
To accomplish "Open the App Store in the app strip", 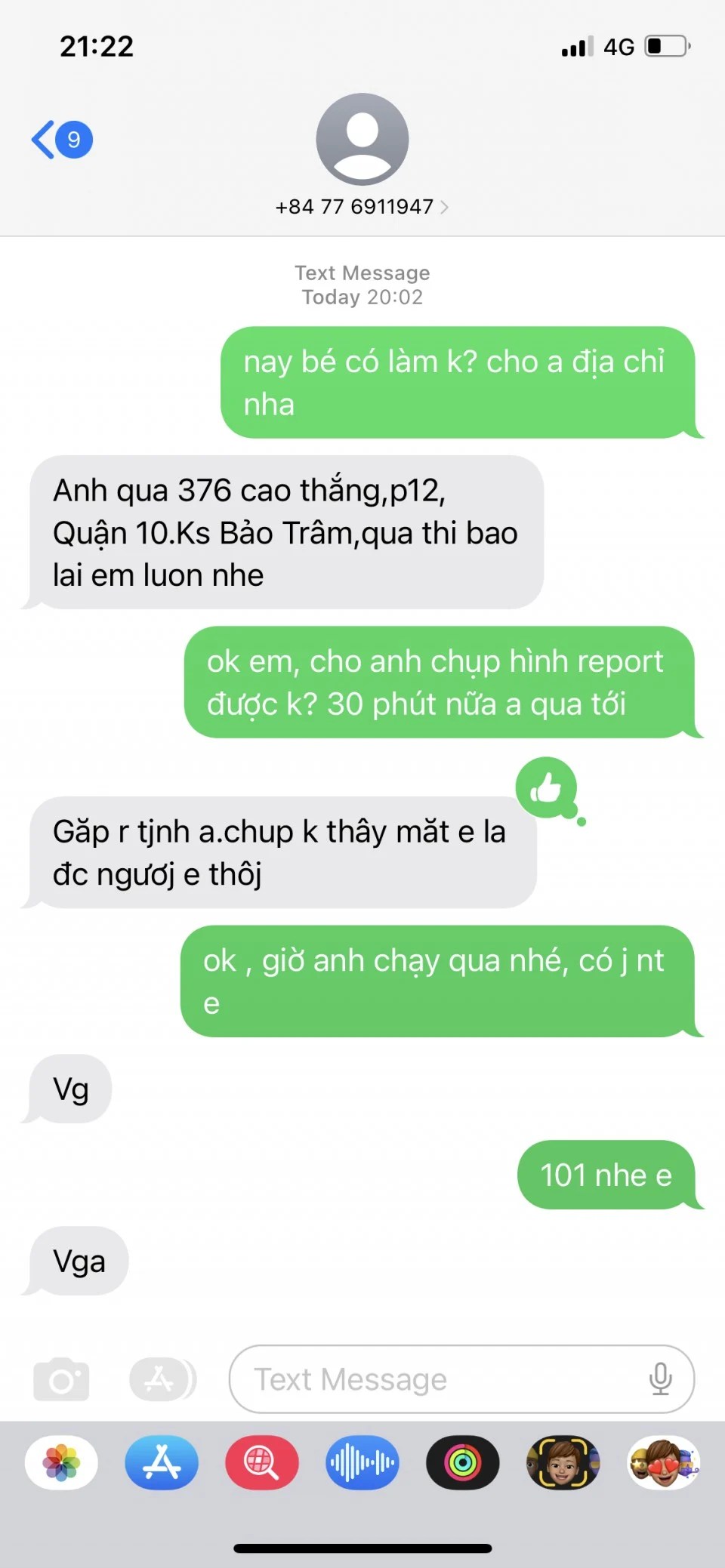I will point(162,1463).
